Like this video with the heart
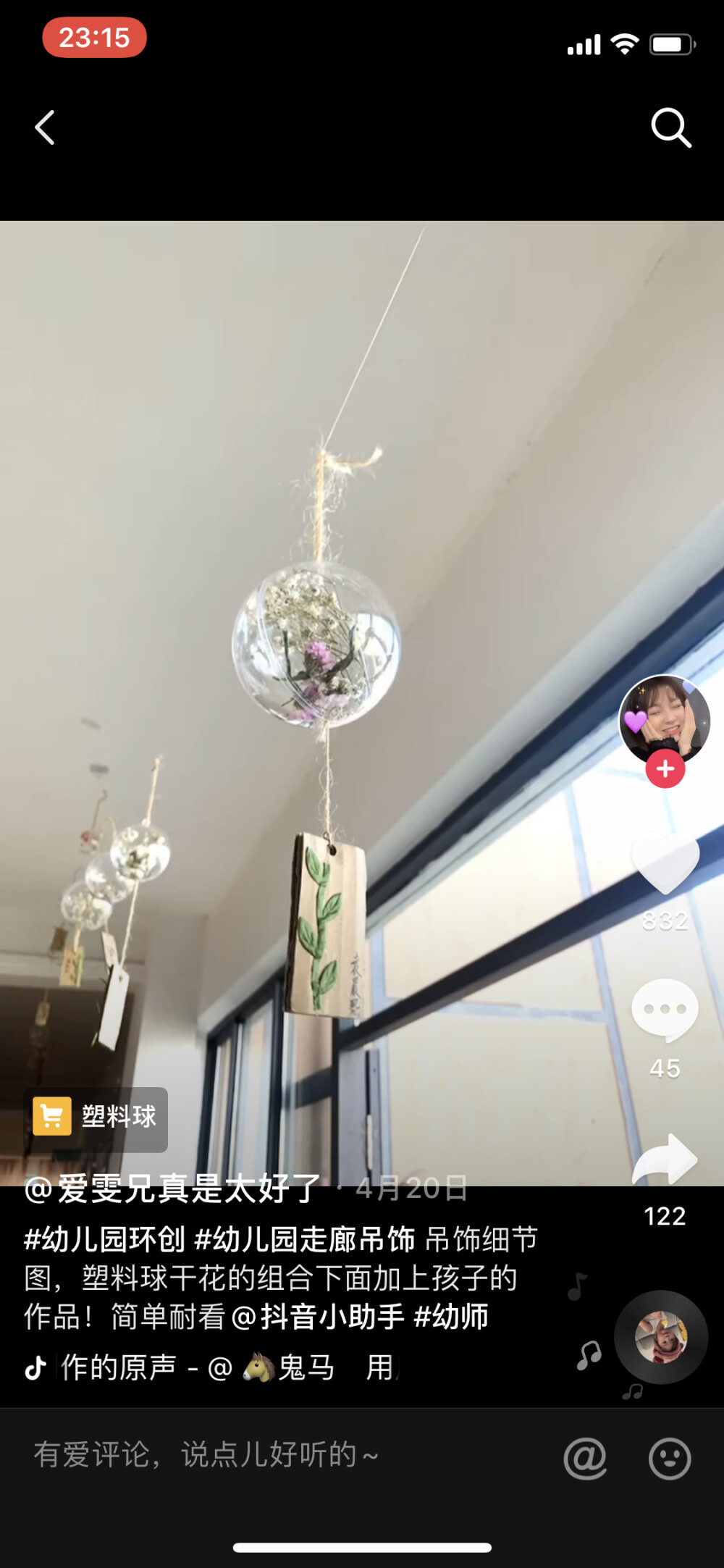The image size is (724, 1568). coord(665,862)
